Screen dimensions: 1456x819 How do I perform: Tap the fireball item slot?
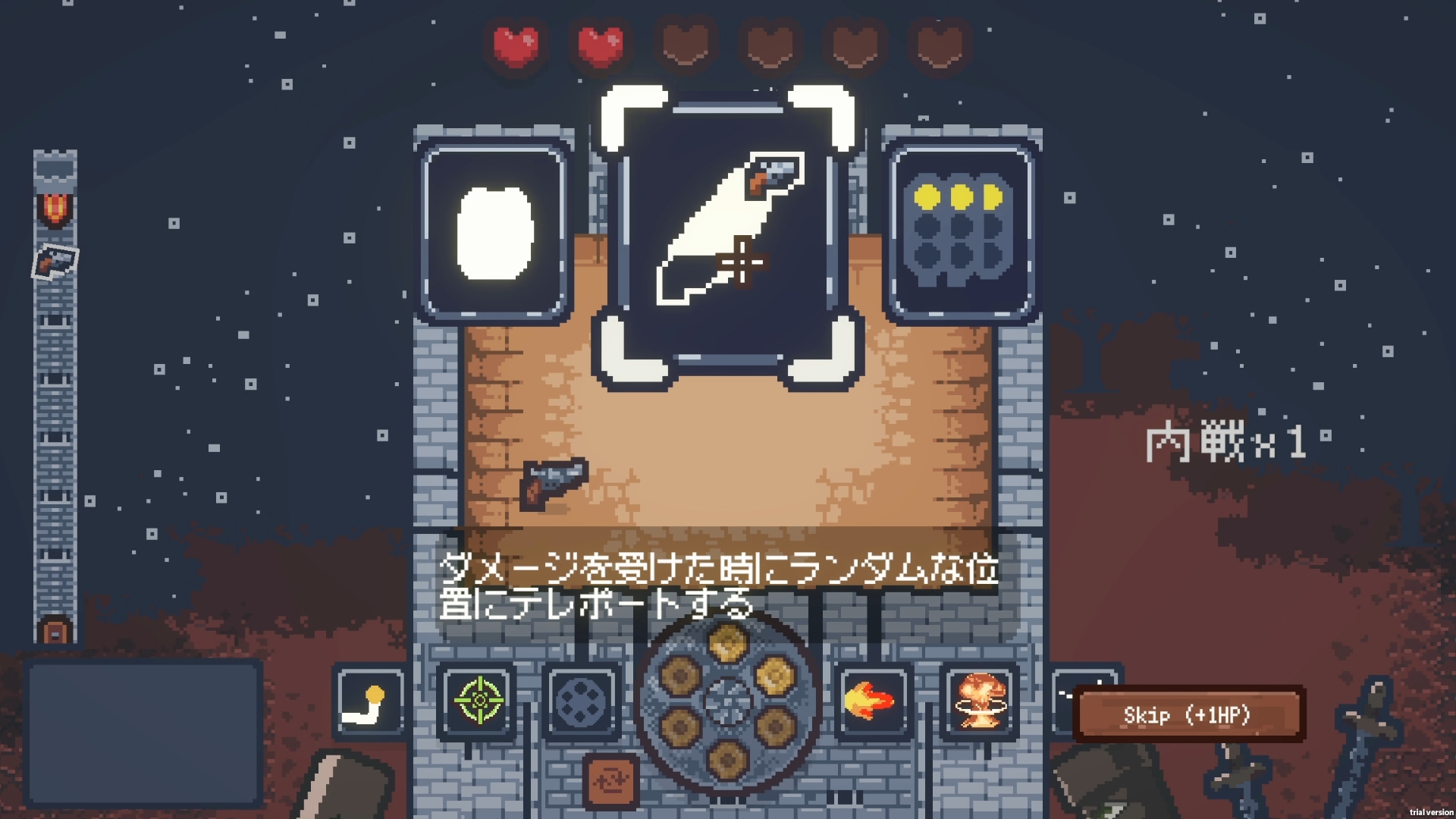coord(871,701)
